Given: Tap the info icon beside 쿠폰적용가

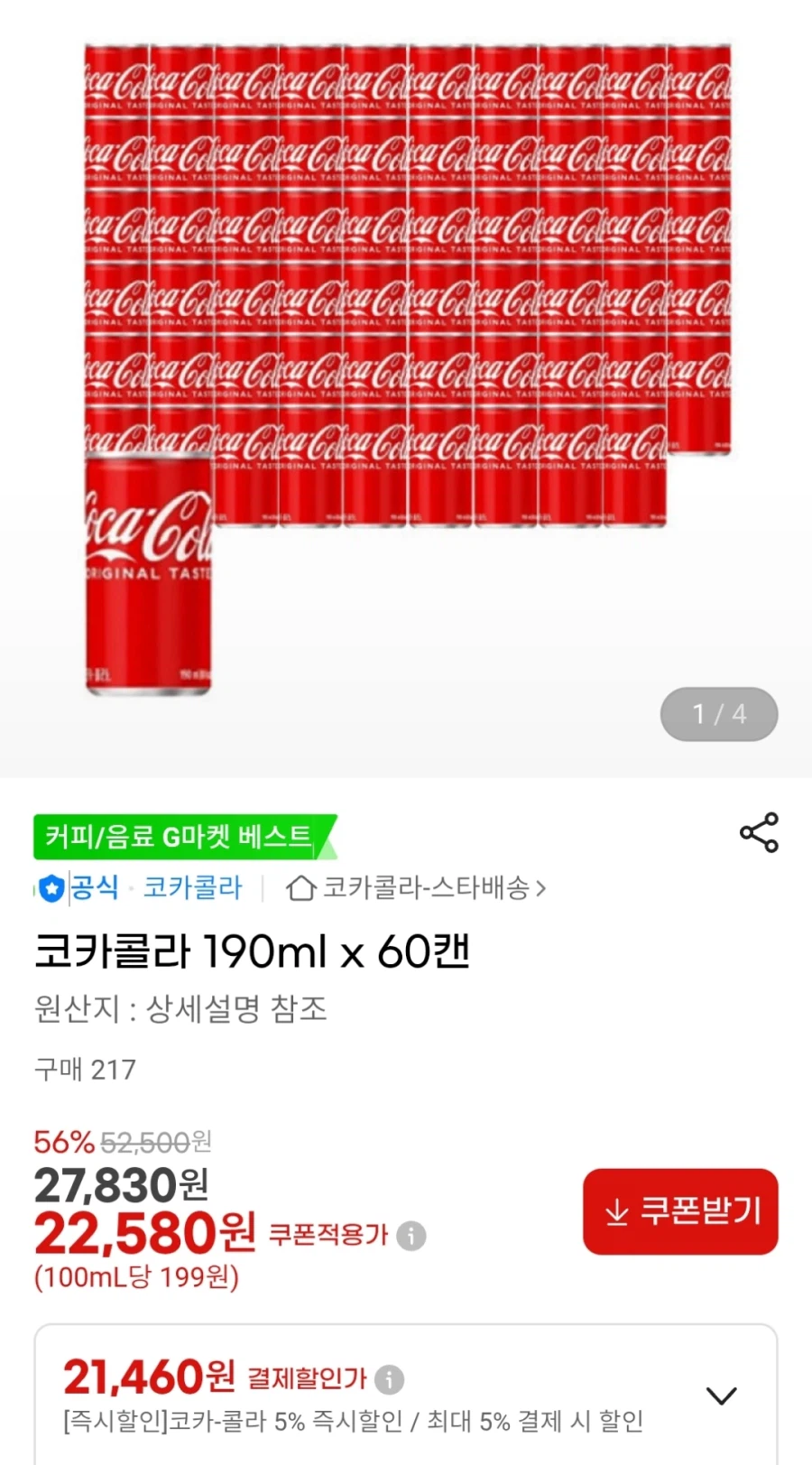Looking at the screenshot, I should (x=413, y=1236).
